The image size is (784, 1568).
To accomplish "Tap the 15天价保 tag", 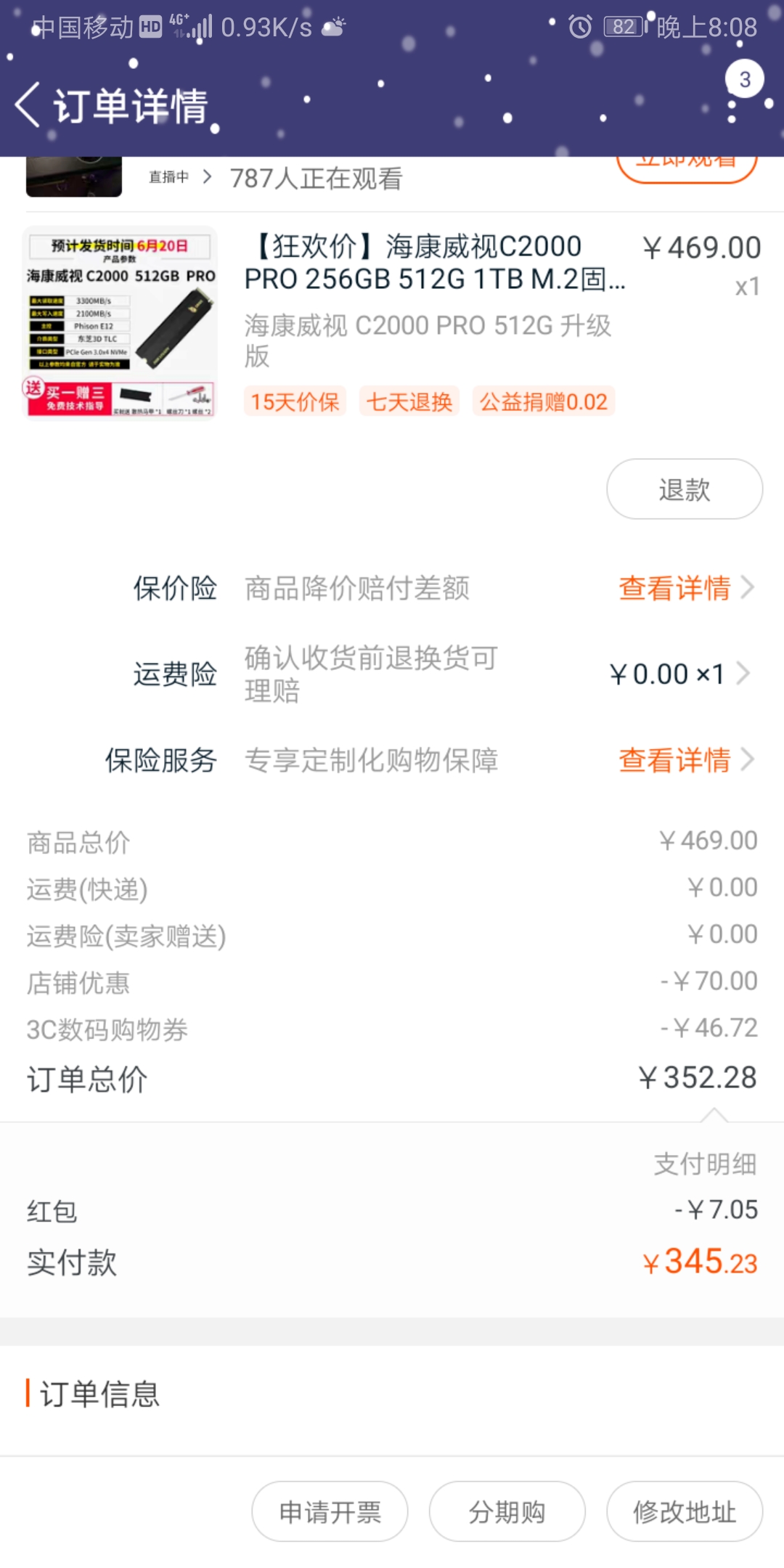I will pos(295,401).
